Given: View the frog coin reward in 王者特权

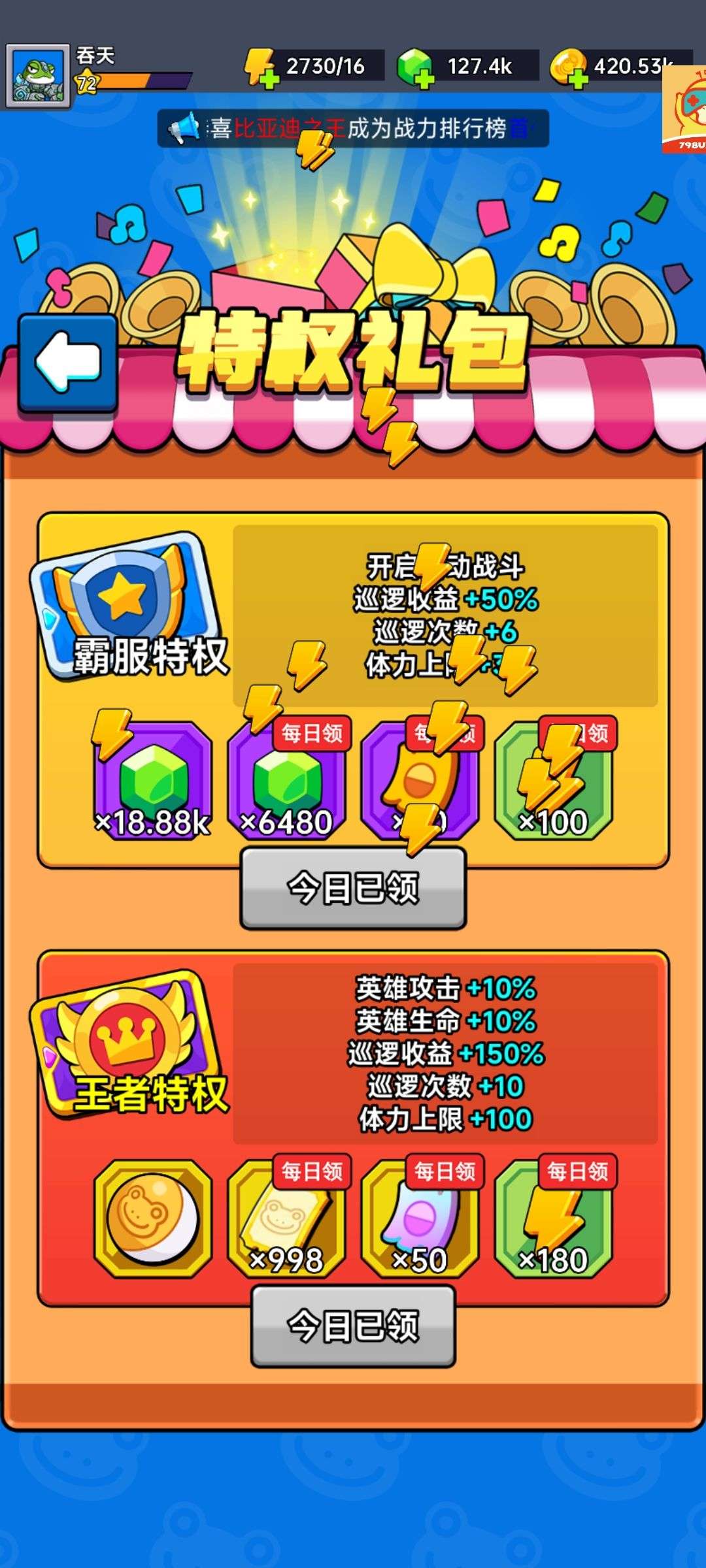Looking at the screenshot, I should (x=153, y=1218).
